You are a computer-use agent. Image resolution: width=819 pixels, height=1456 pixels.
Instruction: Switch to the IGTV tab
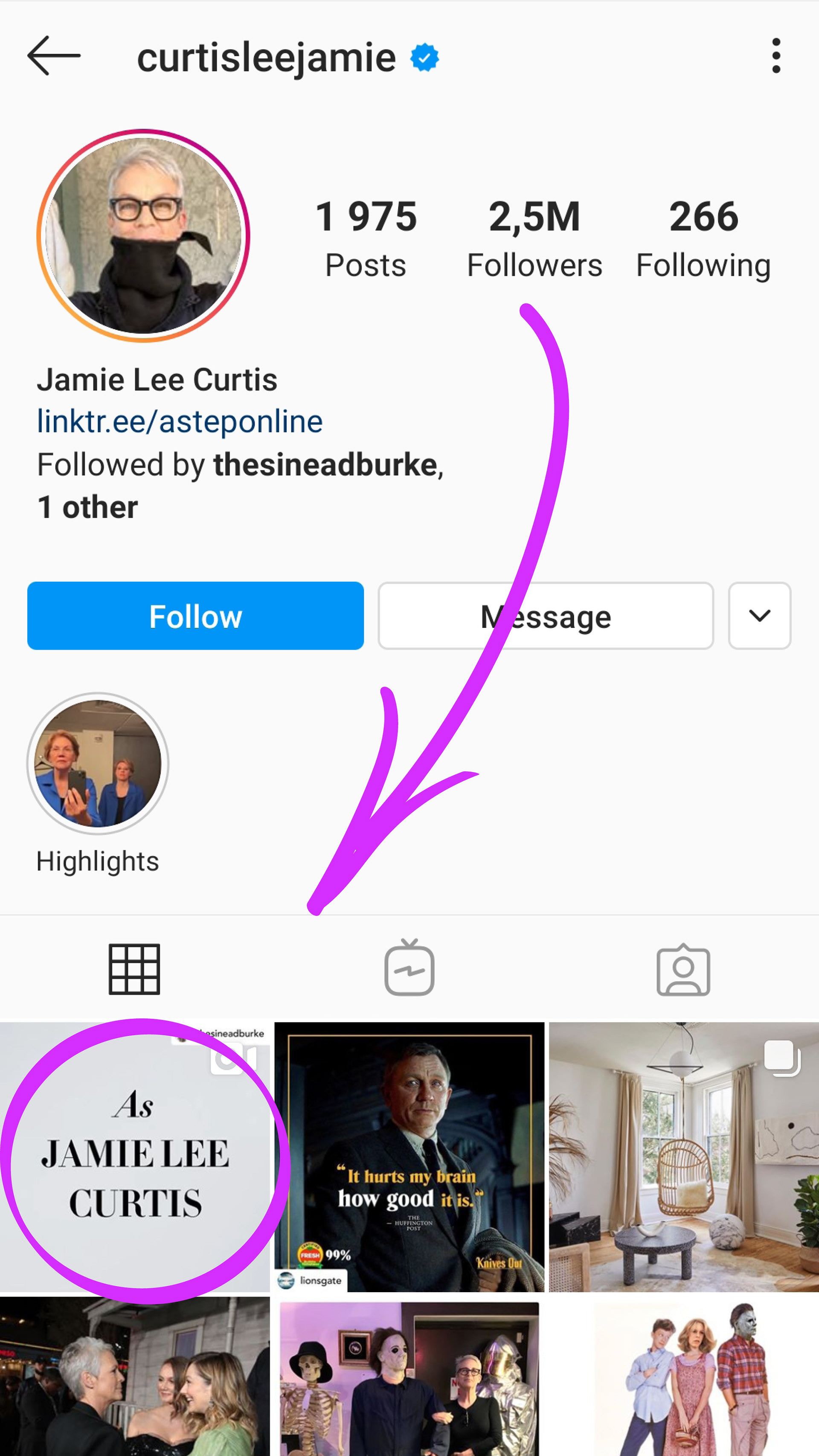coord(409,969)
